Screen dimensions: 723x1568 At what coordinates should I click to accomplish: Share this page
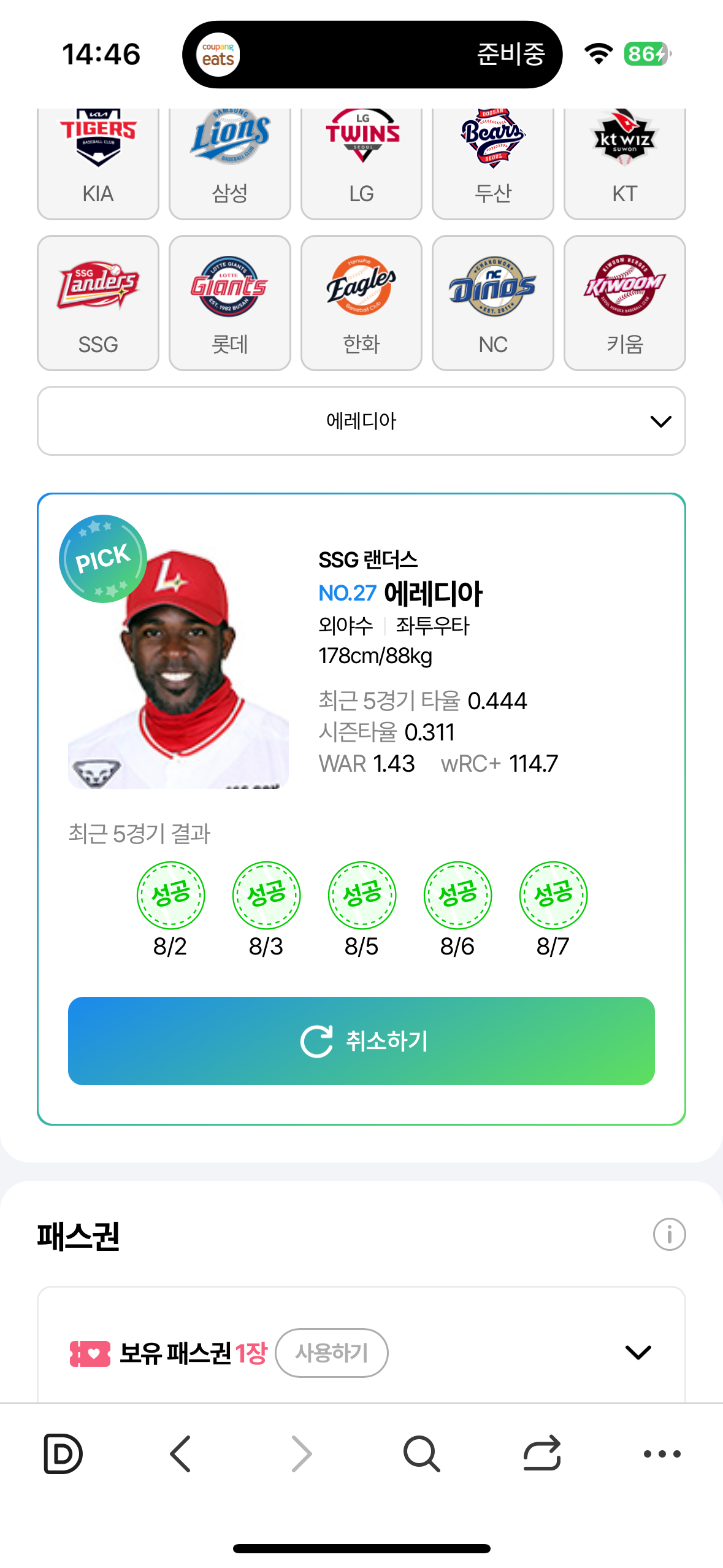pyautogui.click(x=542, y=1453)
